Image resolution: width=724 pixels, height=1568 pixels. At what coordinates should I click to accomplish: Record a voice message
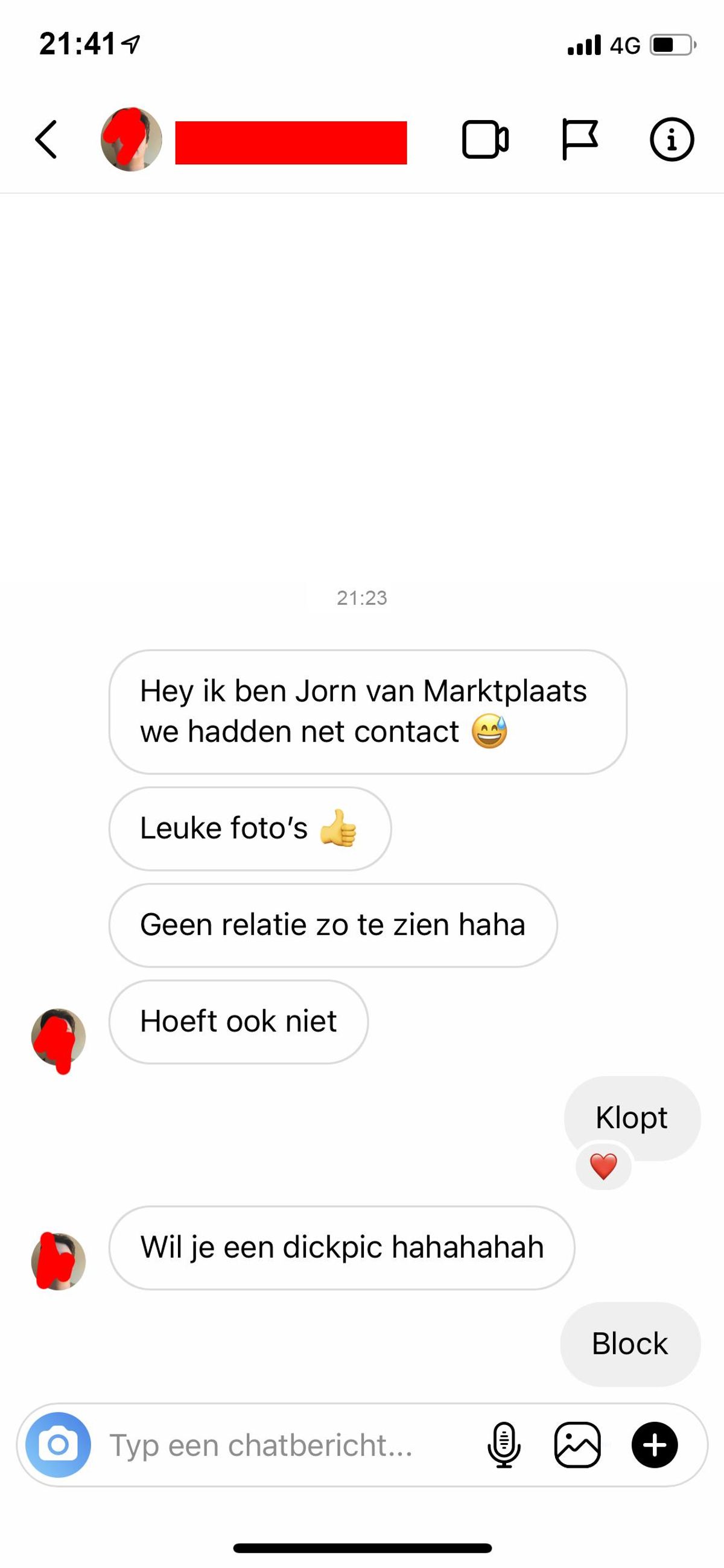[x=504, y=1444]
